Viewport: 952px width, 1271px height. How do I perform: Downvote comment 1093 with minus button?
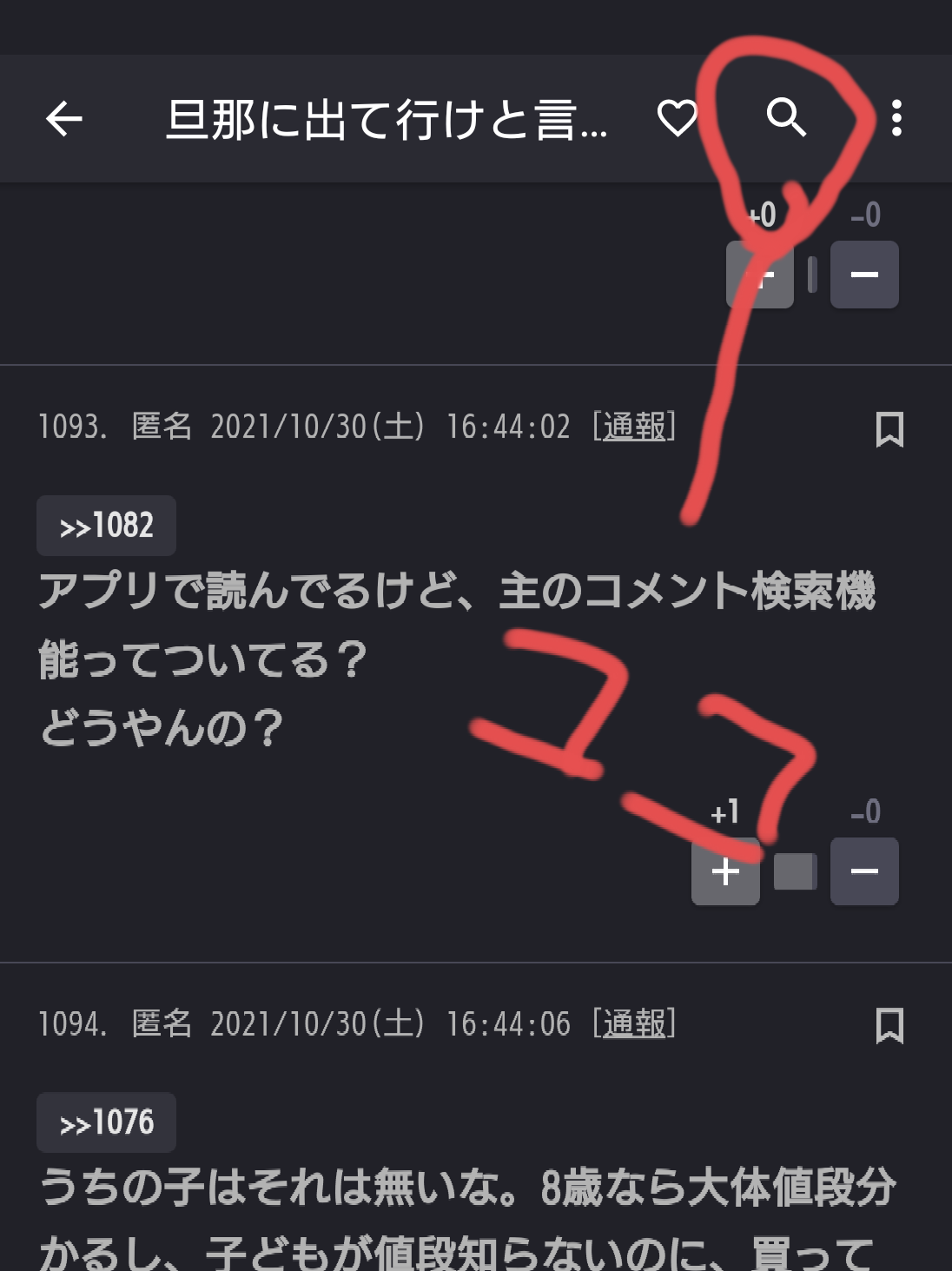864,871
